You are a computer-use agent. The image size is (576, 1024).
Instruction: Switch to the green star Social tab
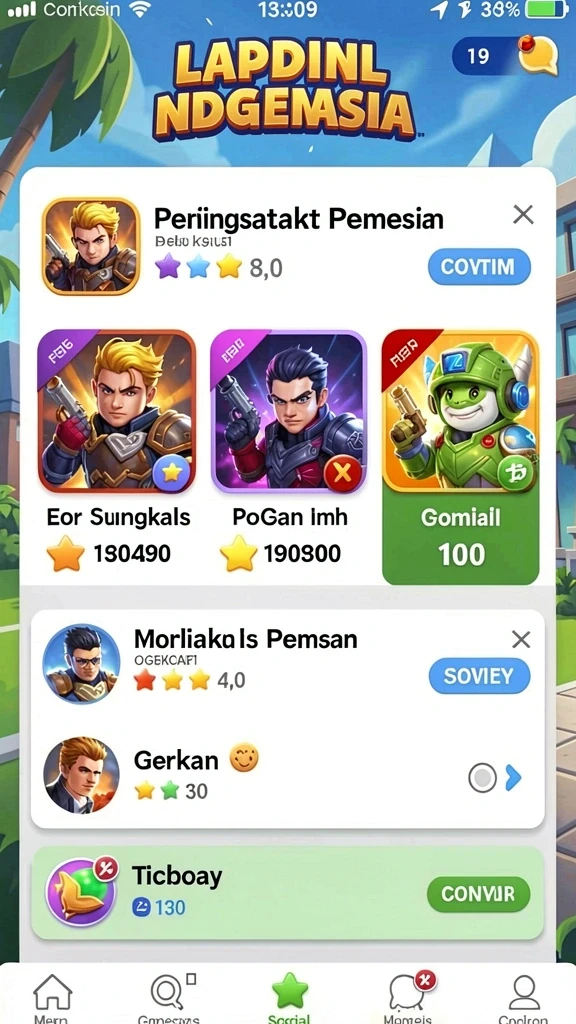coord(289,997)
